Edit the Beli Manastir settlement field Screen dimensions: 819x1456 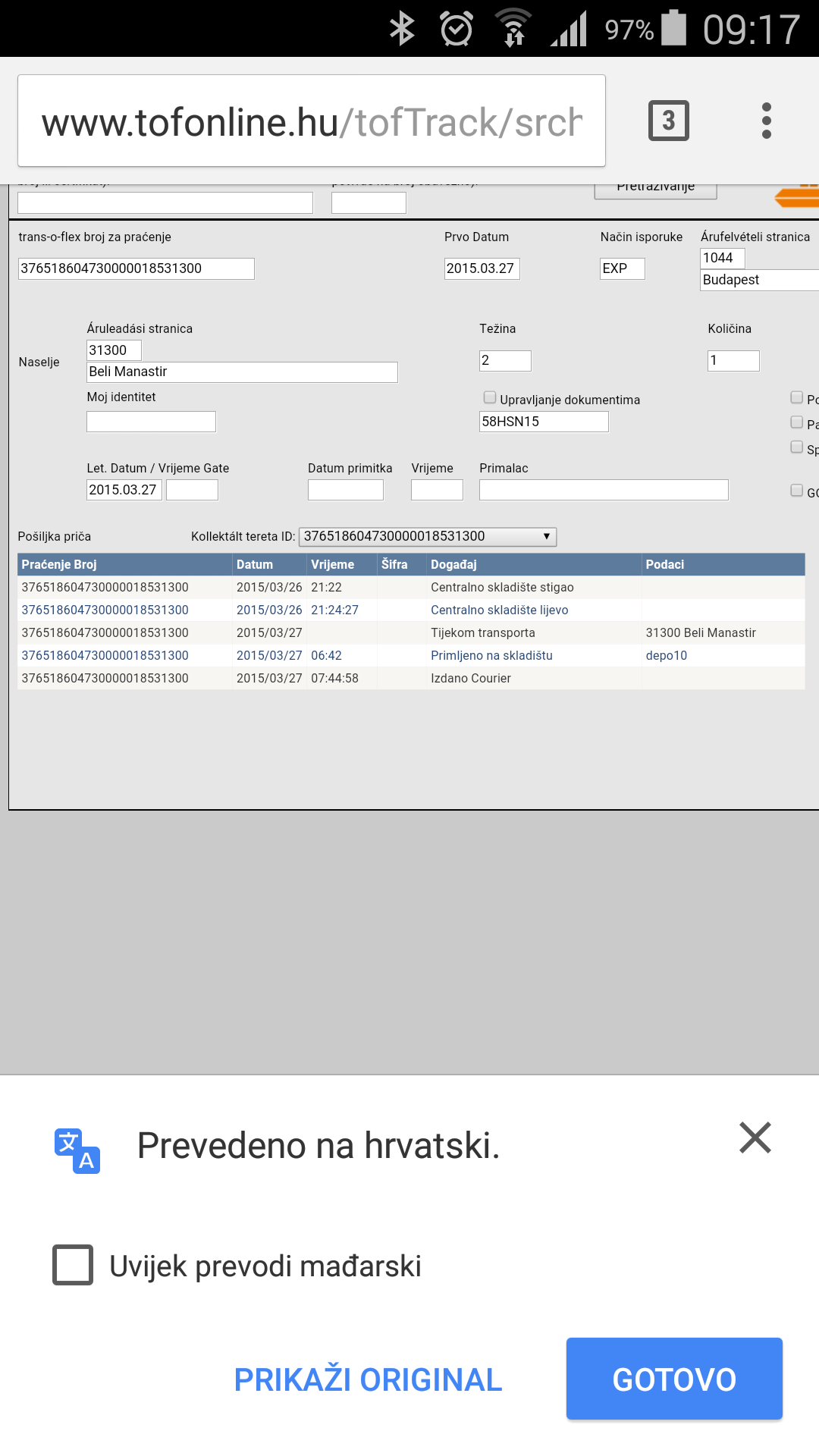(x=242, y=372)
